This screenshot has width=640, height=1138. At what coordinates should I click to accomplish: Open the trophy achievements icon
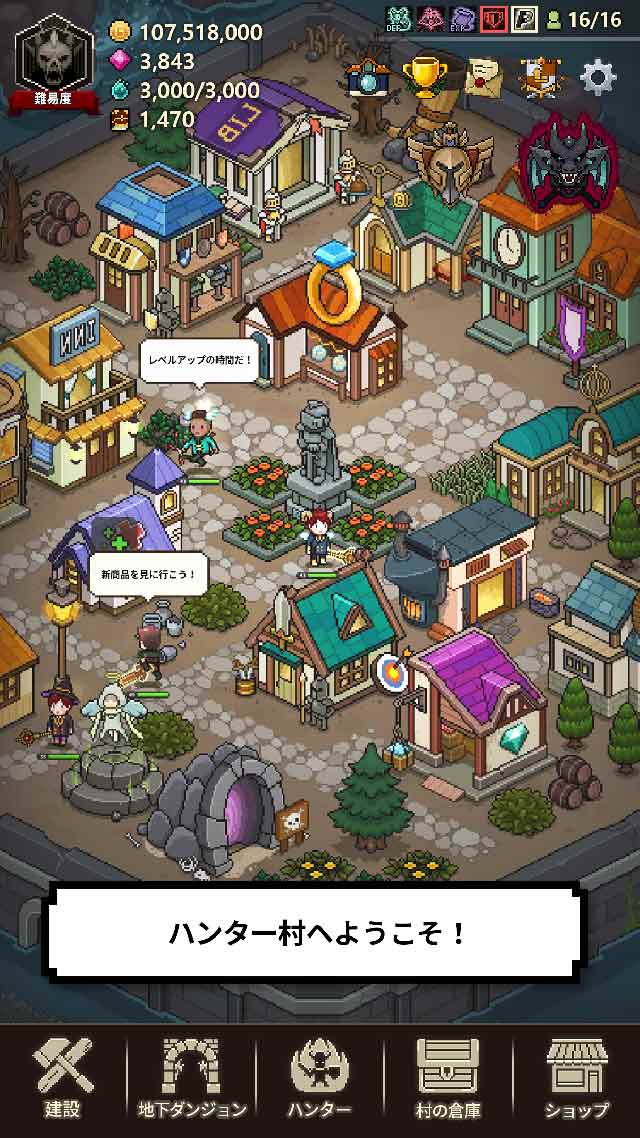[x=424, y=75]
